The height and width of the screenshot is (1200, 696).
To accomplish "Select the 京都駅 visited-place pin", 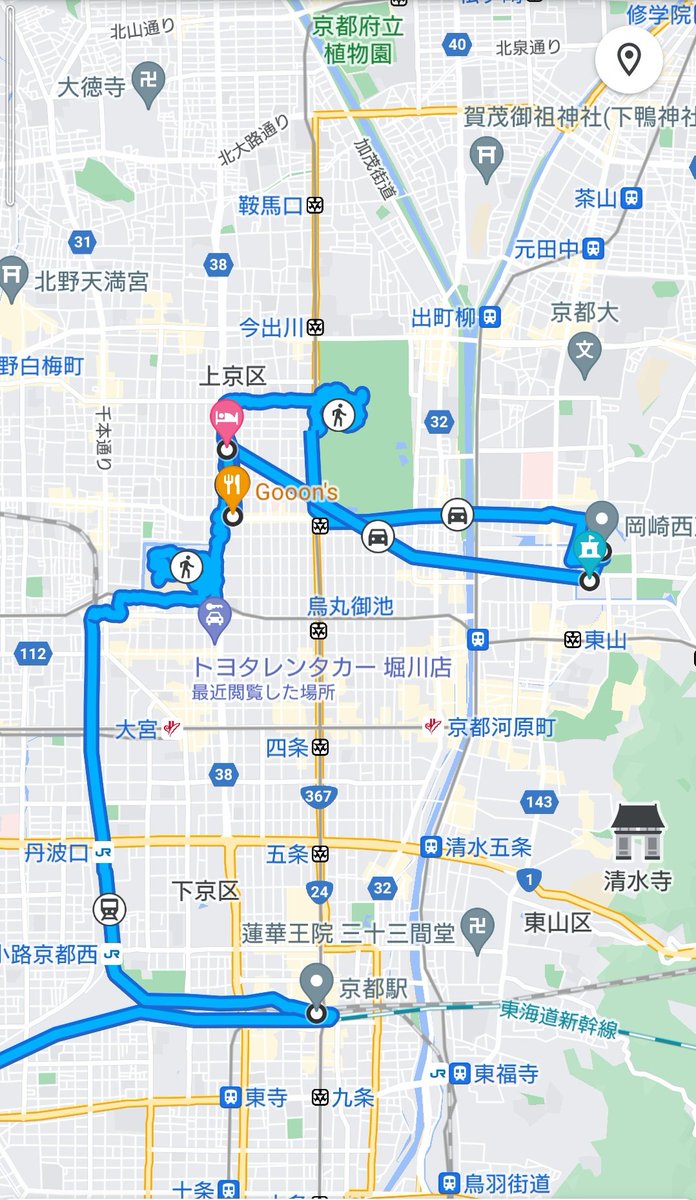I will [x=318, y=985].
